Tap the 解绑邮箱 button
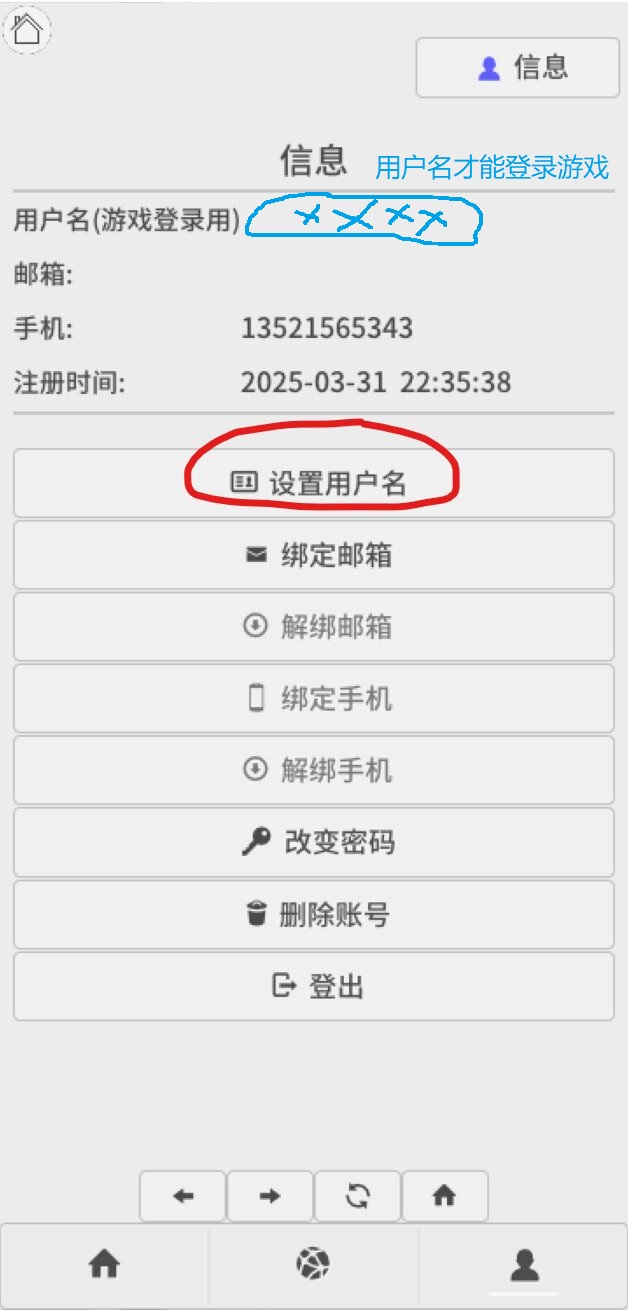 point(314,627)
